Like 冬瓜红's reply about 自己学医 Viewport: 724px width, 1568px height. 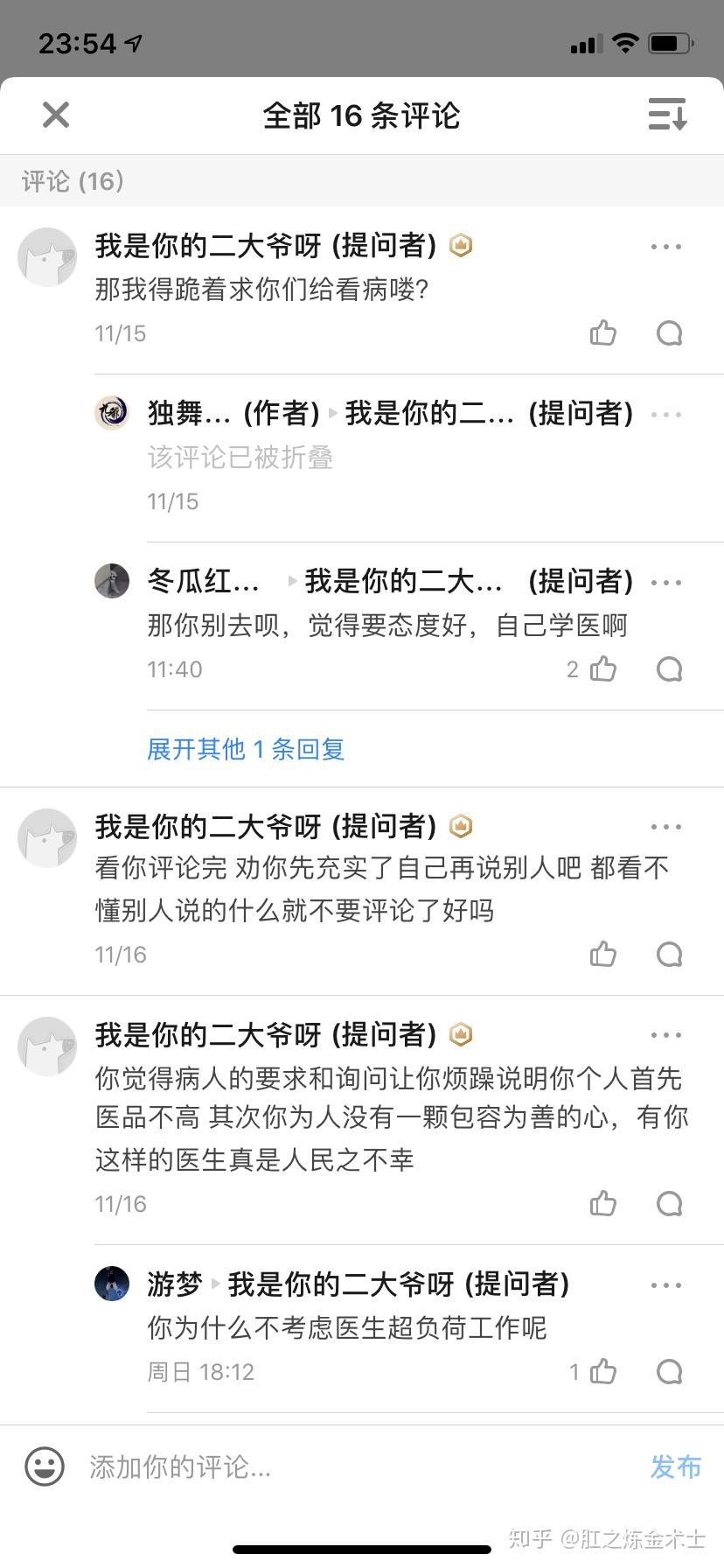(x=603, y=669)
